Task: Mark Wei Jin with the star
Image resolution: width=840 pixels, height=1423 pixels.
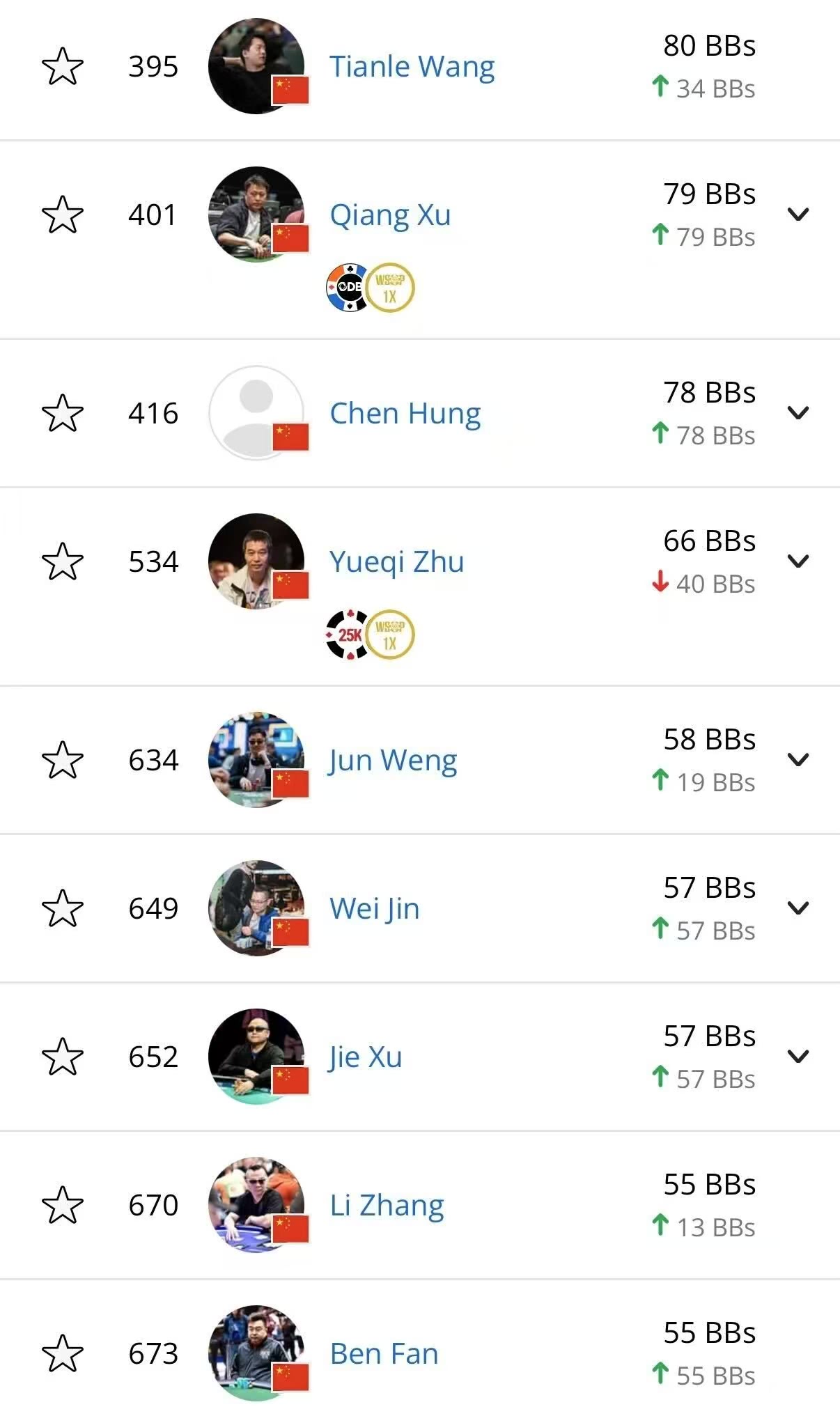Action: click(63, 908)
